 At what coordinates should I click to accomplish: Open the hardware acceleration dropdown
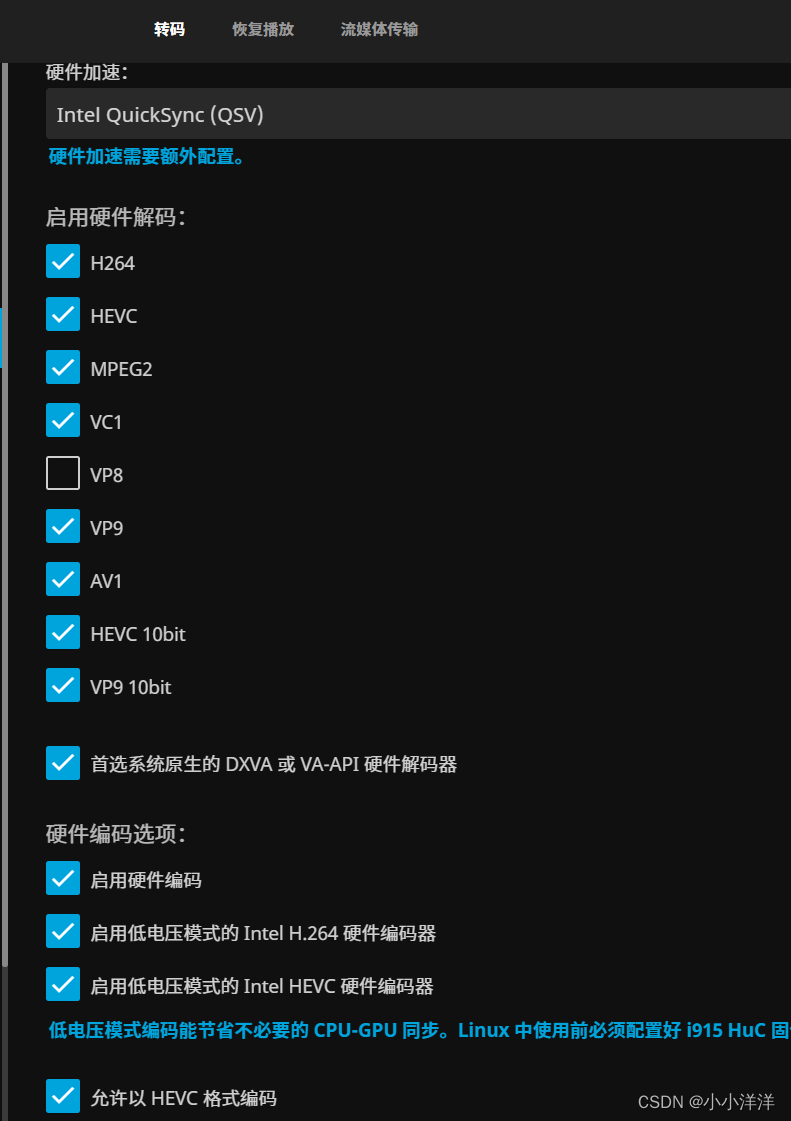pos(400,114)
